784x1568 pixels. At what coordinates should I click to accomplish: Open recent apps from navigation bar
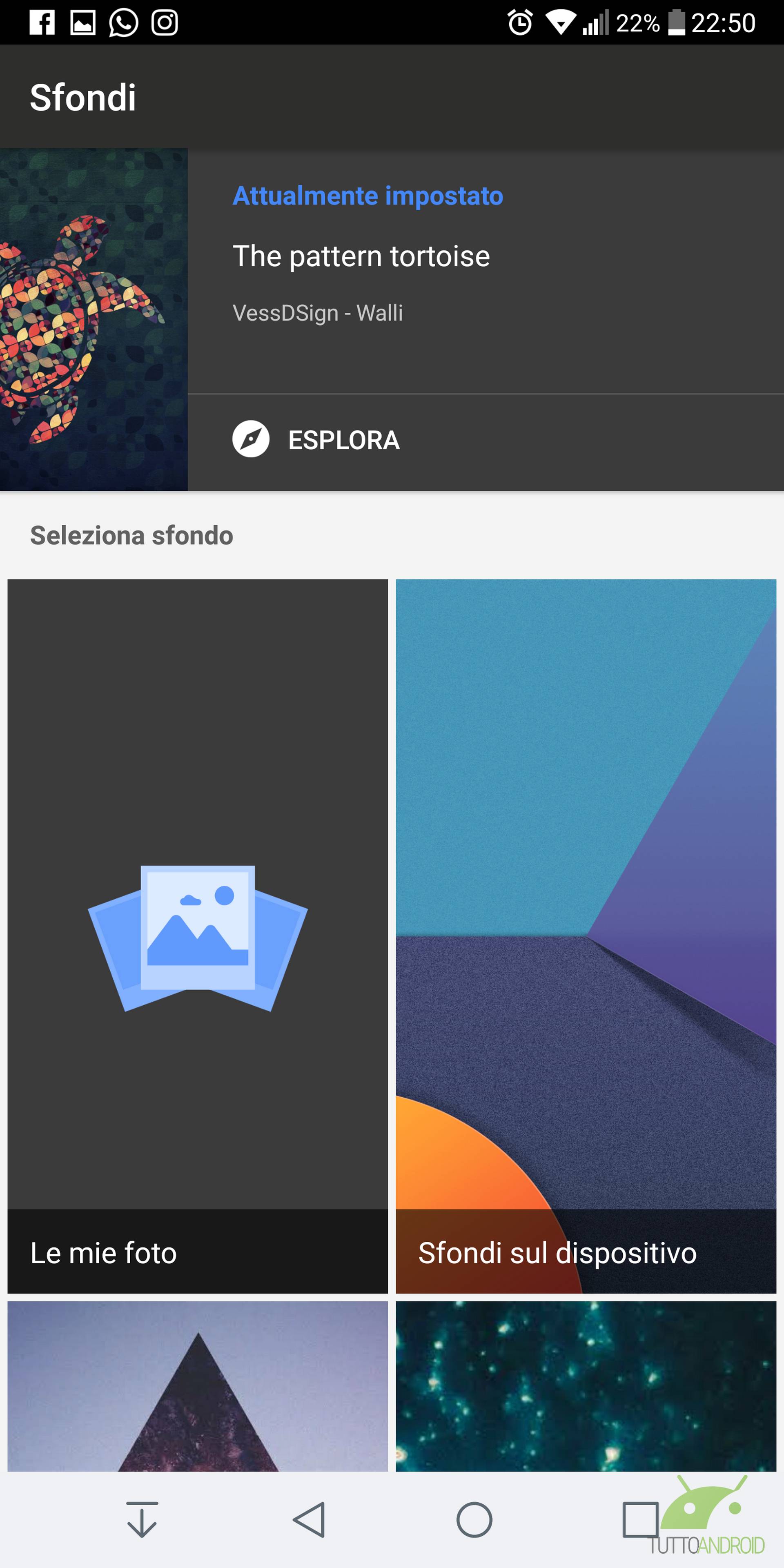[x=640, y=1519]
